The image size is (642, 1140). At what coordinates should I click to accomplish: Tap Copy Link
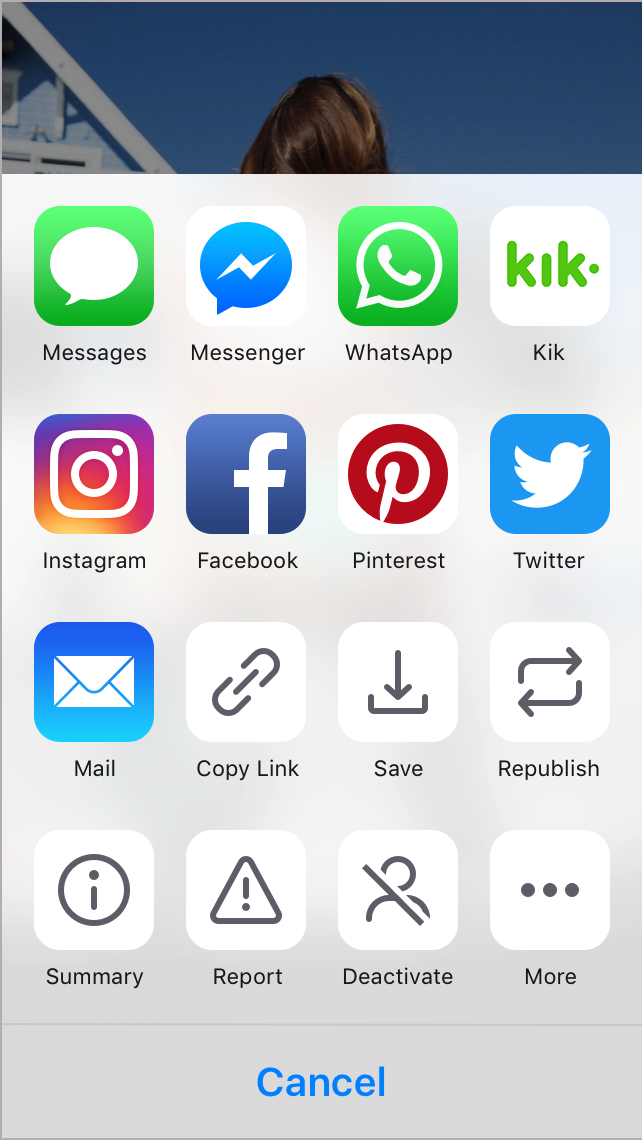click(x=246, y=682)
